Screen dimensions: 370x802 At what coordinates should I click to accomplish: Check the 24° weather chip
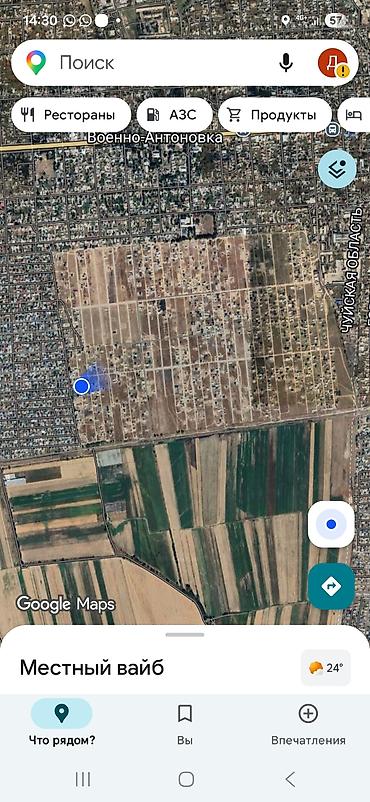pos(326,667)
